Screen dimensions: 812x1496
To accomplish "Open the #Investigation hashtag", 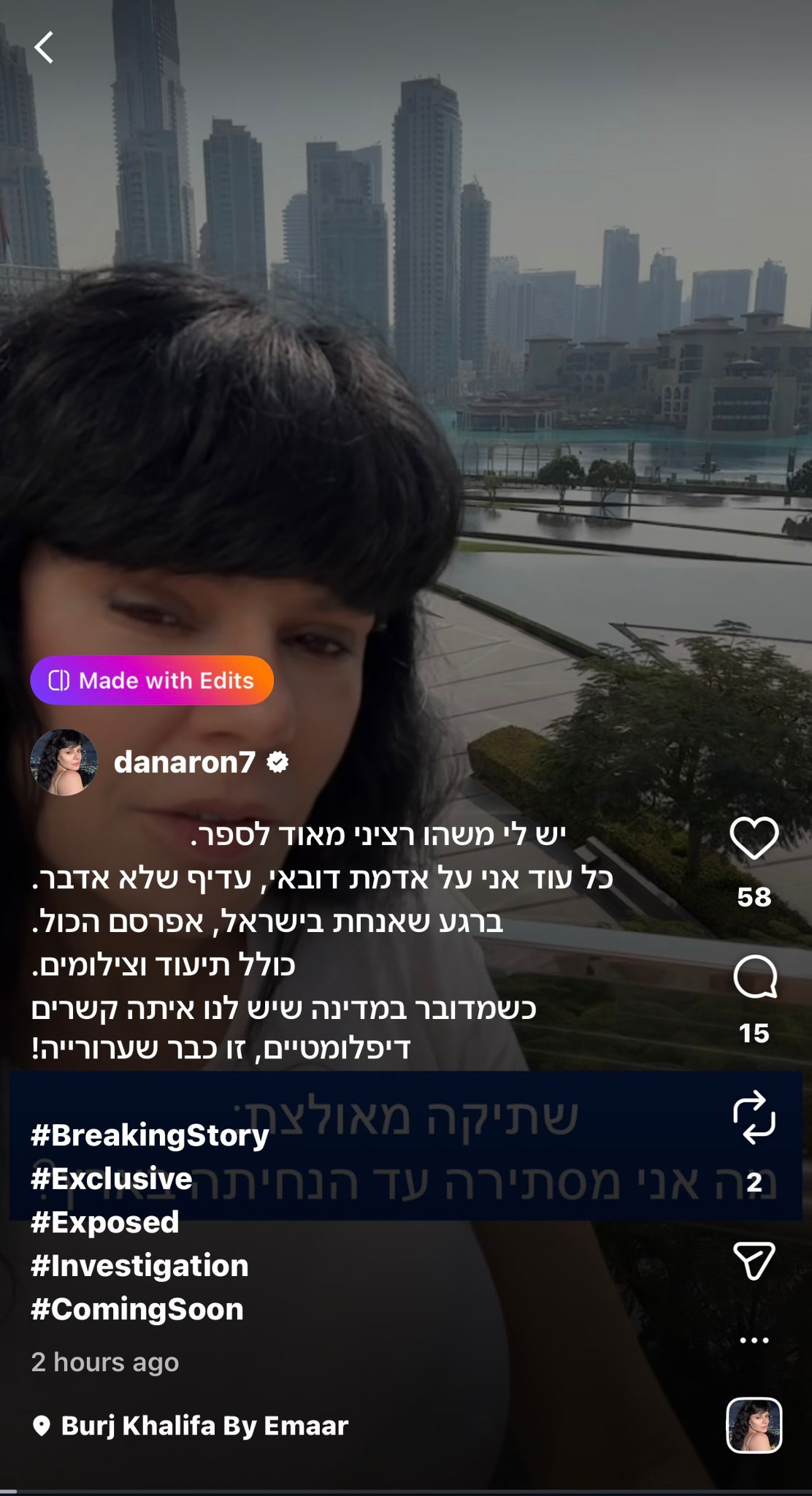I will click(139, 1265).
